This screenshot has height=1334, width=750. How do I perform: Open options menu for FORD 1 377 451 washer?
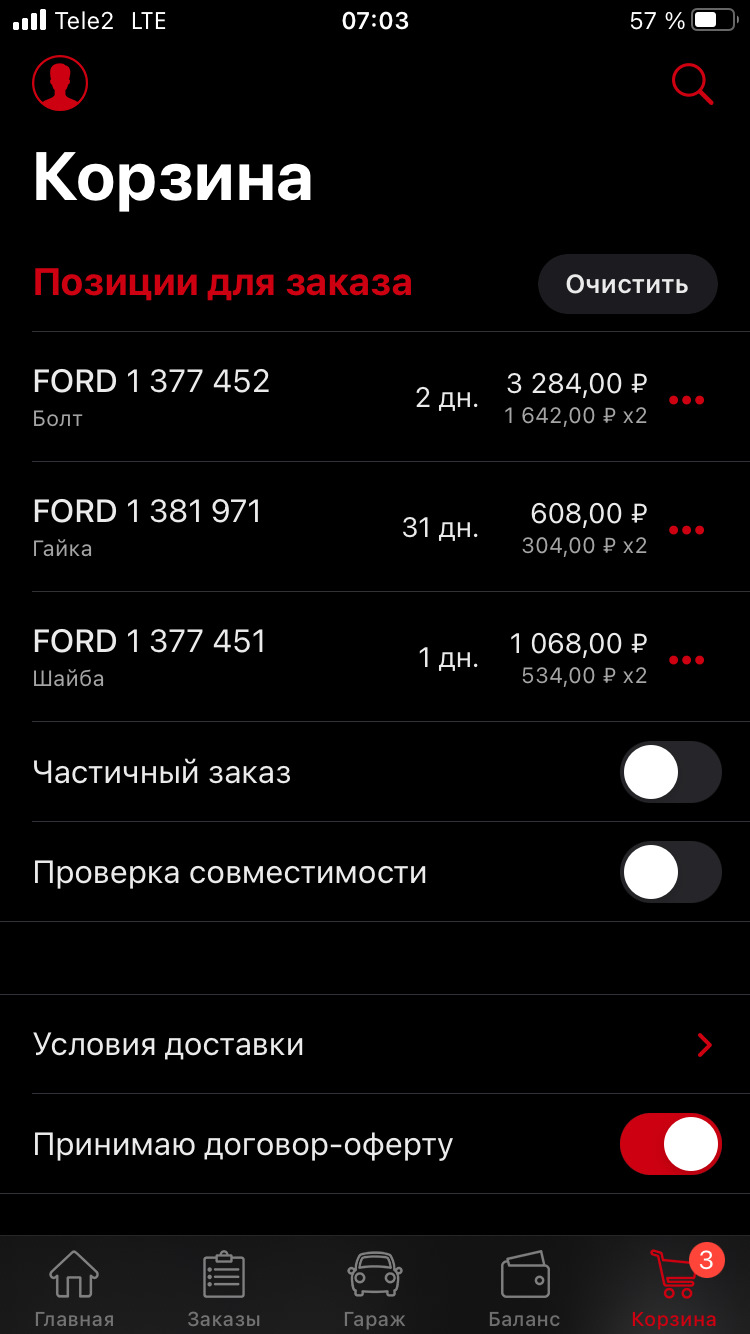click(x=687, y=658)
